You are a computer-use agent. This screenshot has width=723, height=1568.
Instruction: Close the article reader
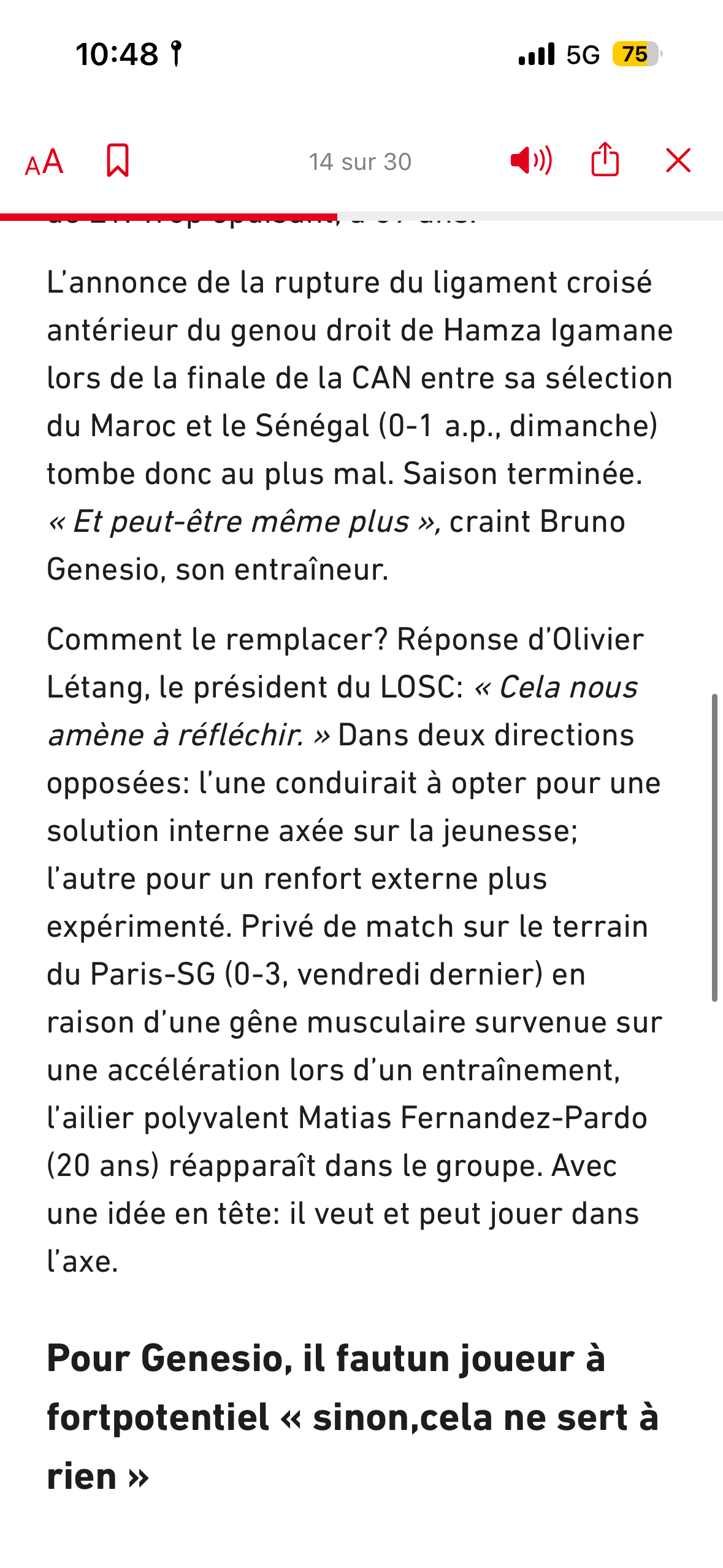click(x=678, y=161)
